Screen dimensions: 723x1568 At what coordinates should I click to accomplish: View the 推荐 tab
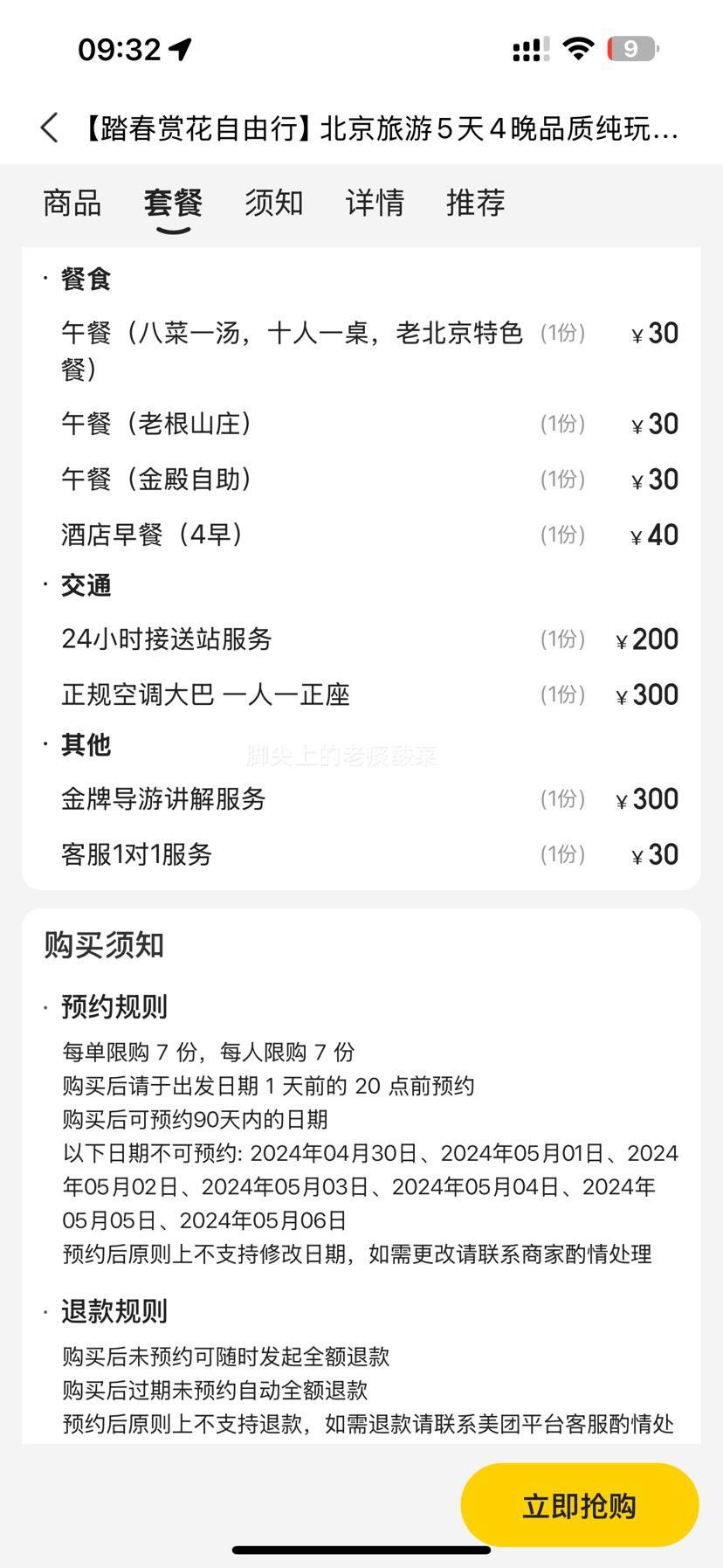(x=476, y=203)
